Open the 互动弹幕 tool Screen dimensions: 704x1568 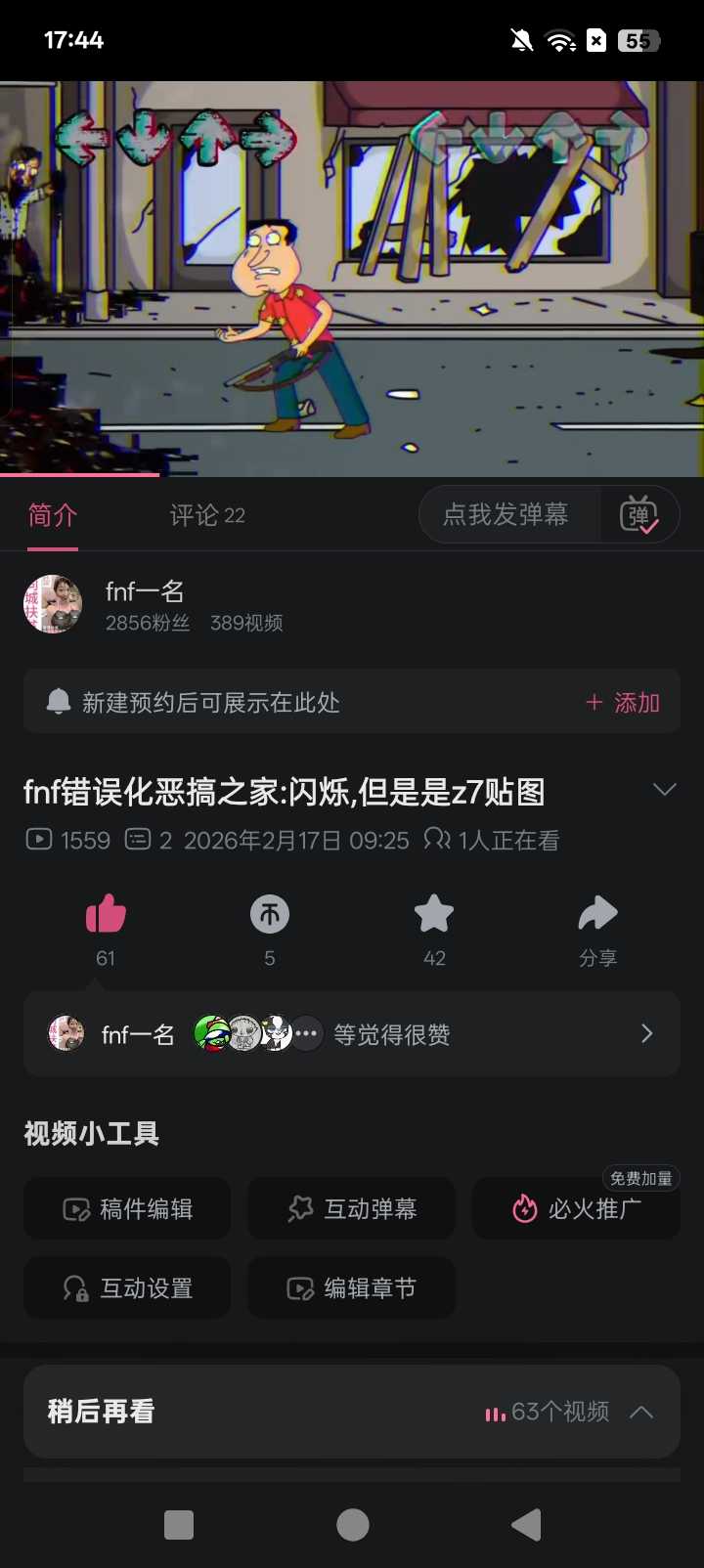pyautogui.click(x=352, y=1209)
